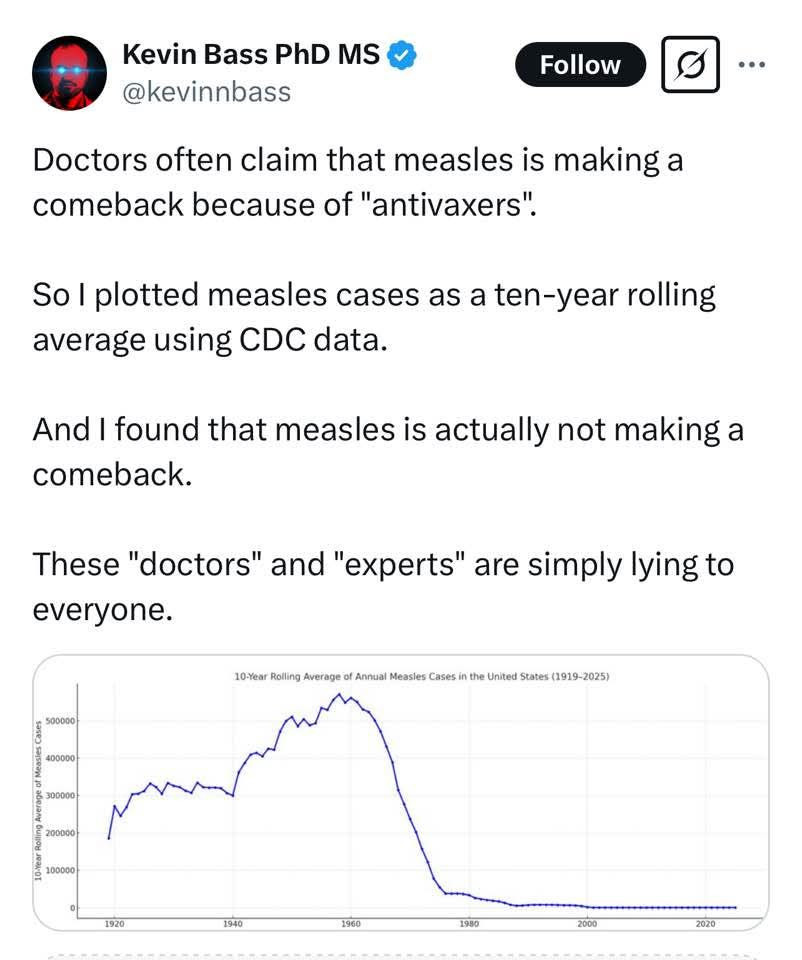Open Kevin Bass's profile picture
Screen dimensions: 802x960
69,73
